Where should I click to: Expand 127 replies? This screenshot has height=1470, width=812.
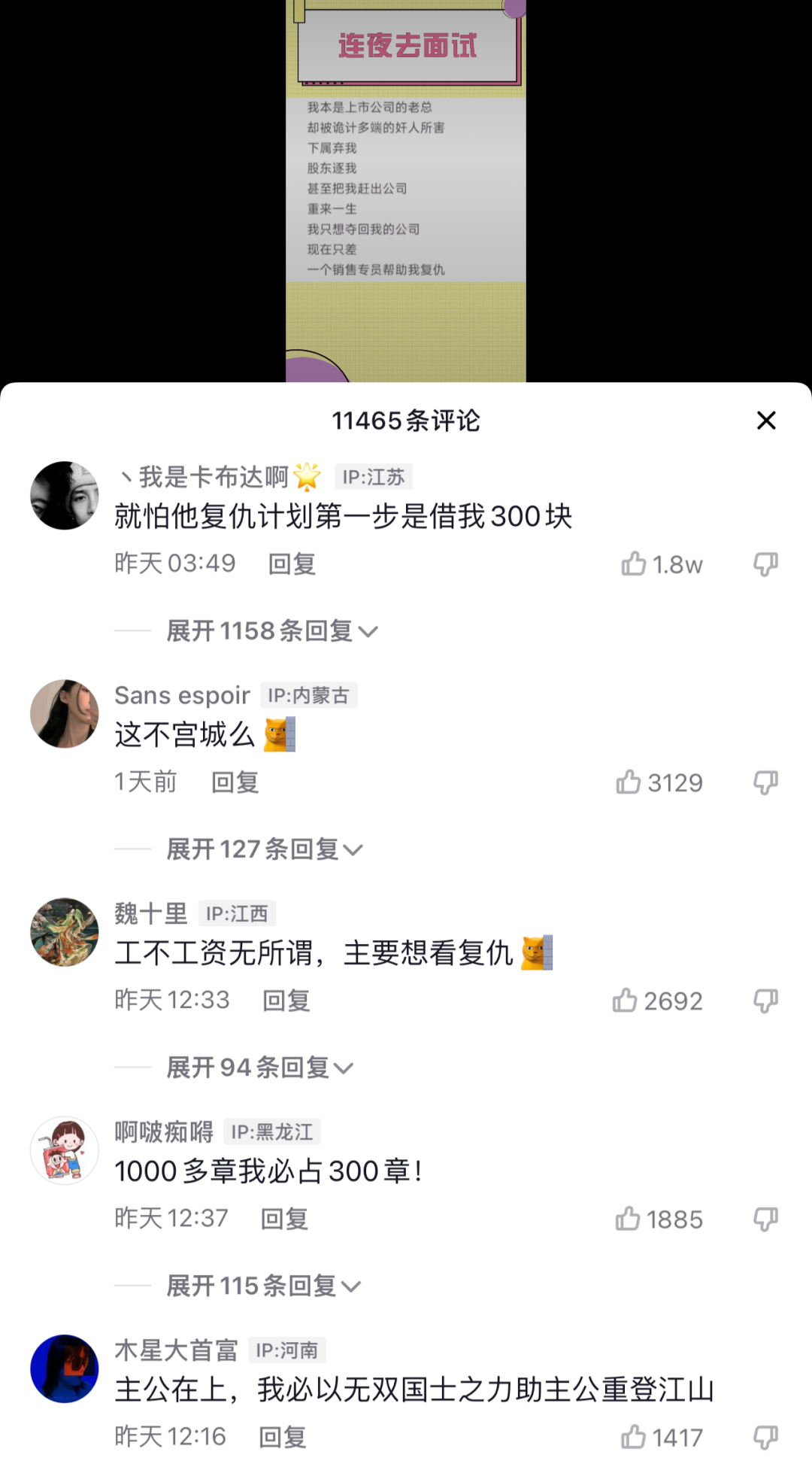[x=263, y=849]
